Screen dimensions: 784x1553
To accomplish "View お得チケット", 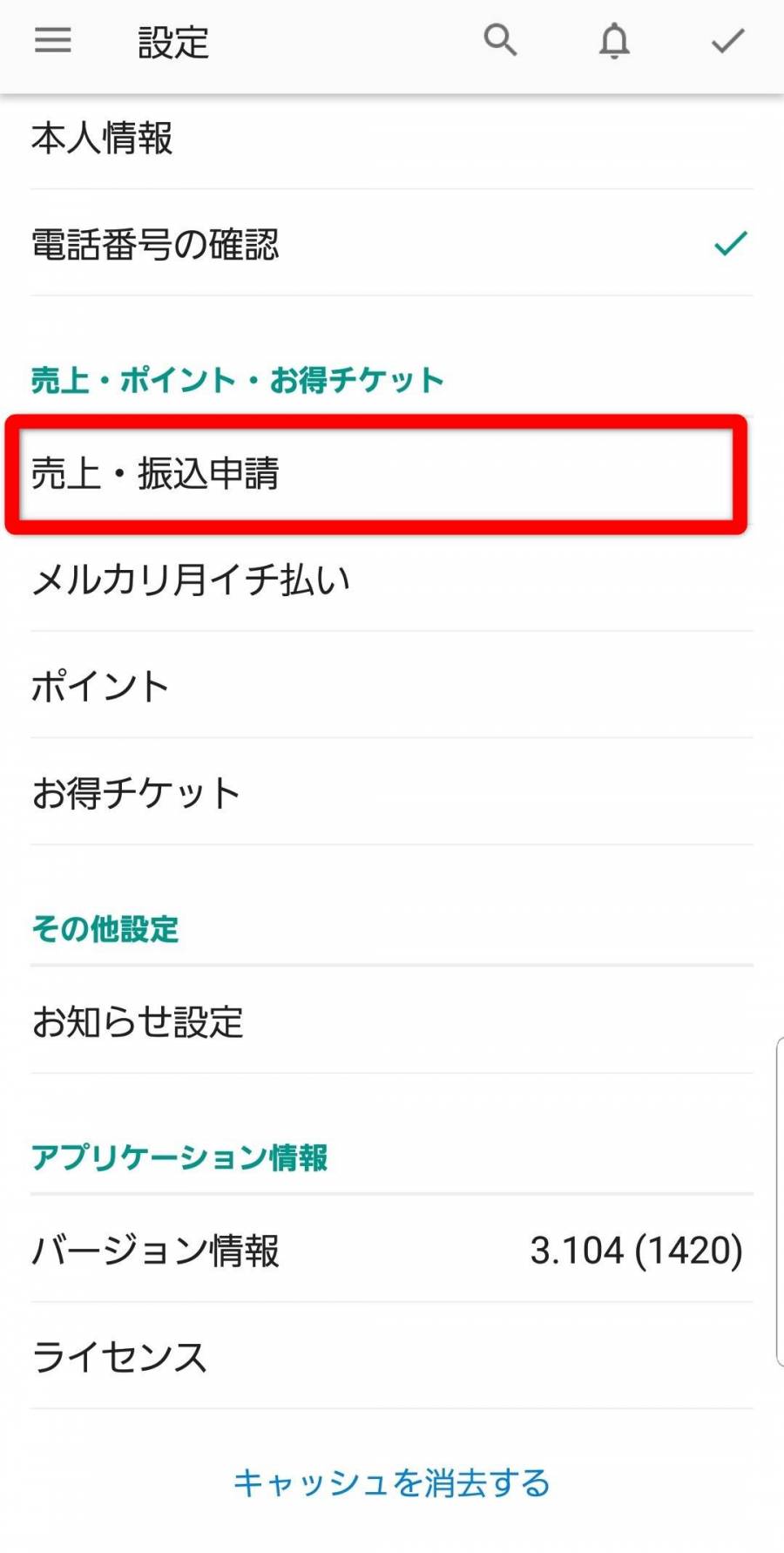I will pos(392,793).
